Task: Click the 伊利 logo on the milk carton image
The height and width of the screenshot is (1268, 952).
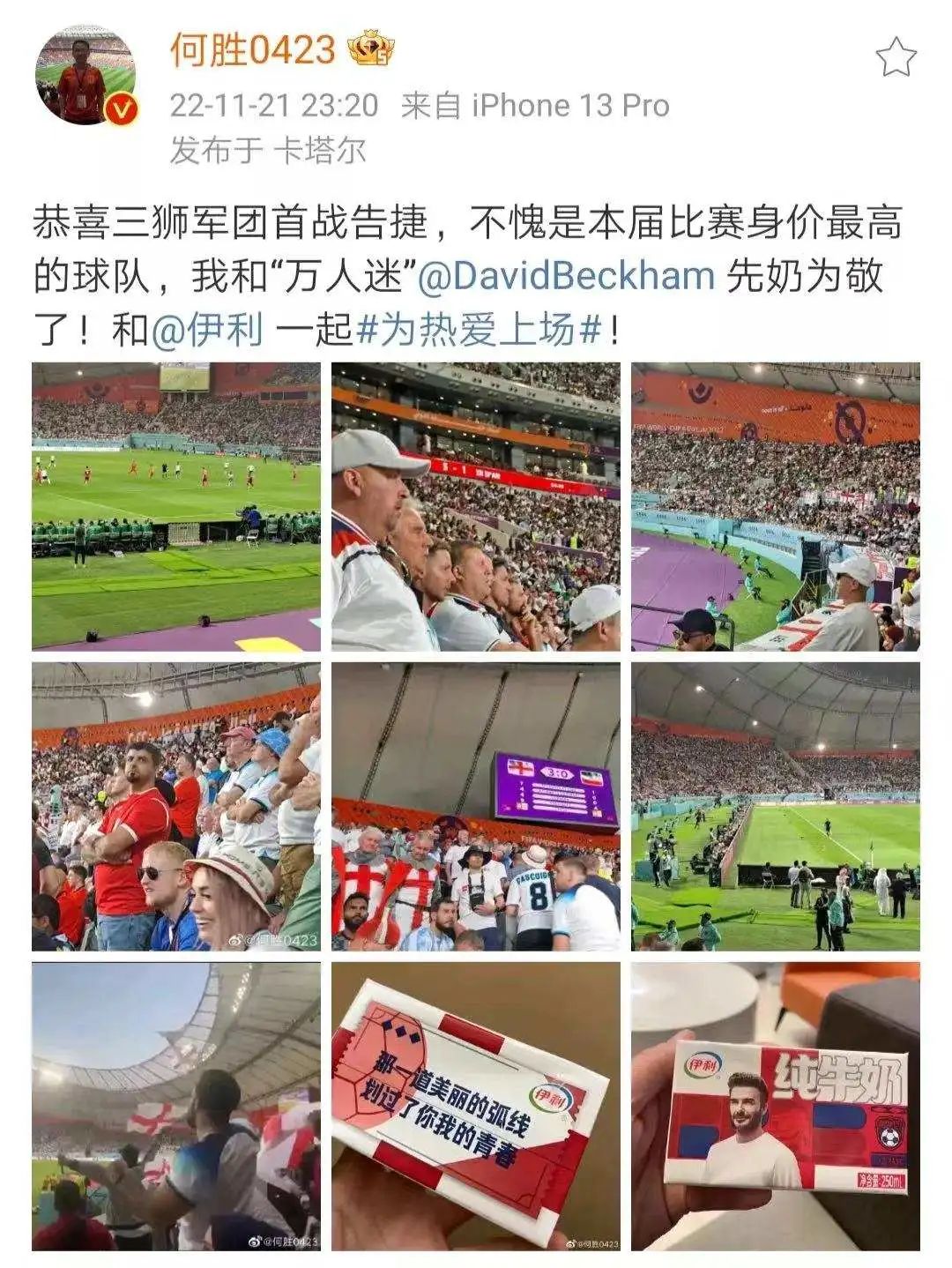Action: click(x=703, y=1064)
